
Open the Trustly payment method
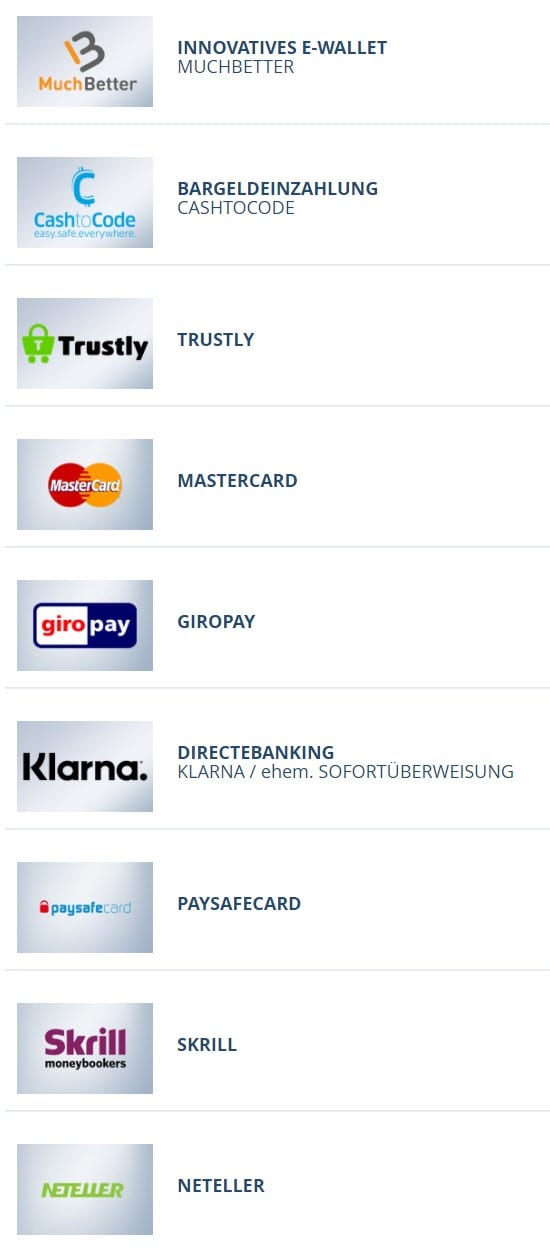pyautogui.click(x=277, y=342)
